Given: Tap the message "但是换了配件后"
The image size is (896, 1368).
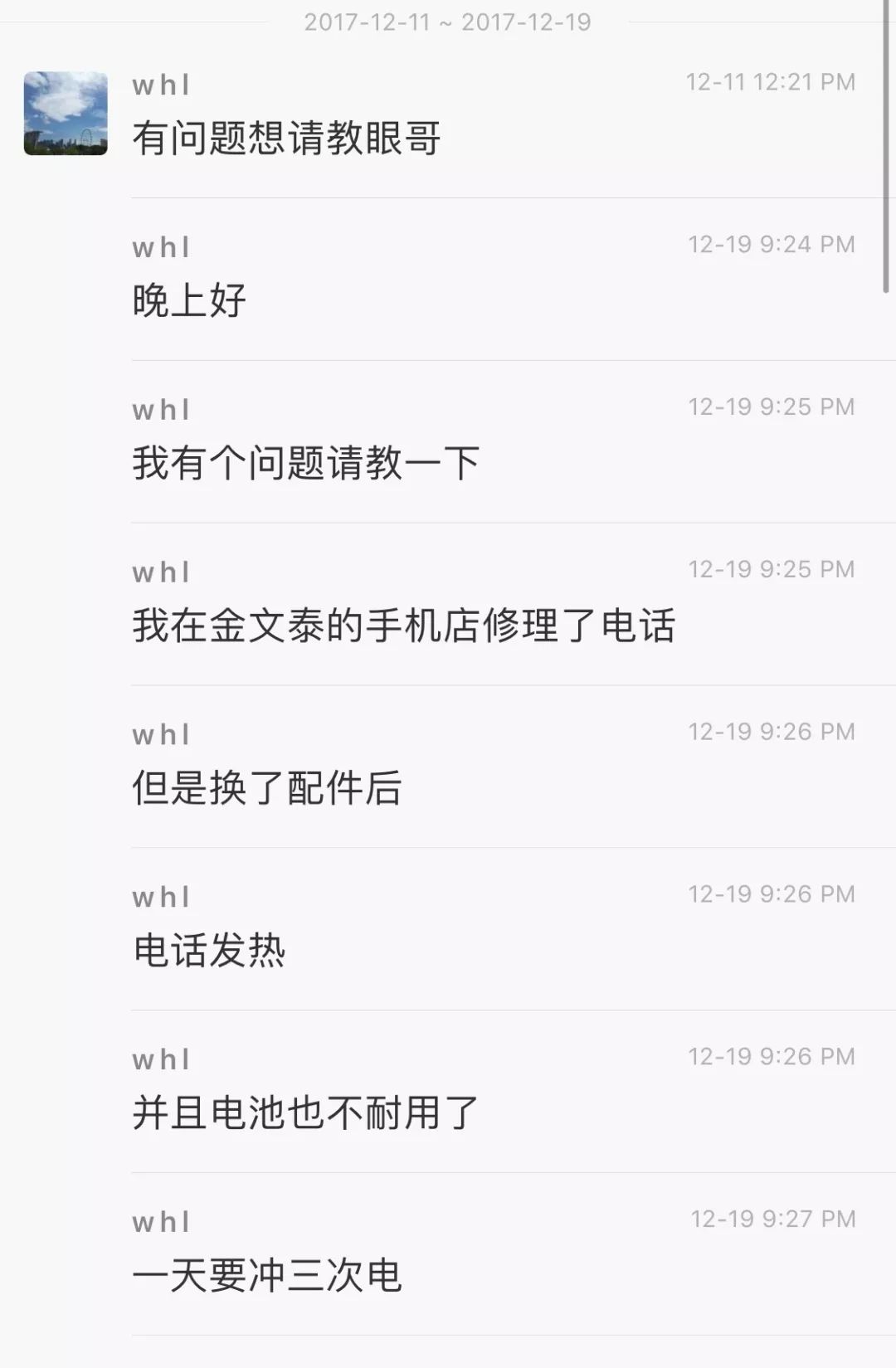Looking at the screenshot, I should click(267, 788).
